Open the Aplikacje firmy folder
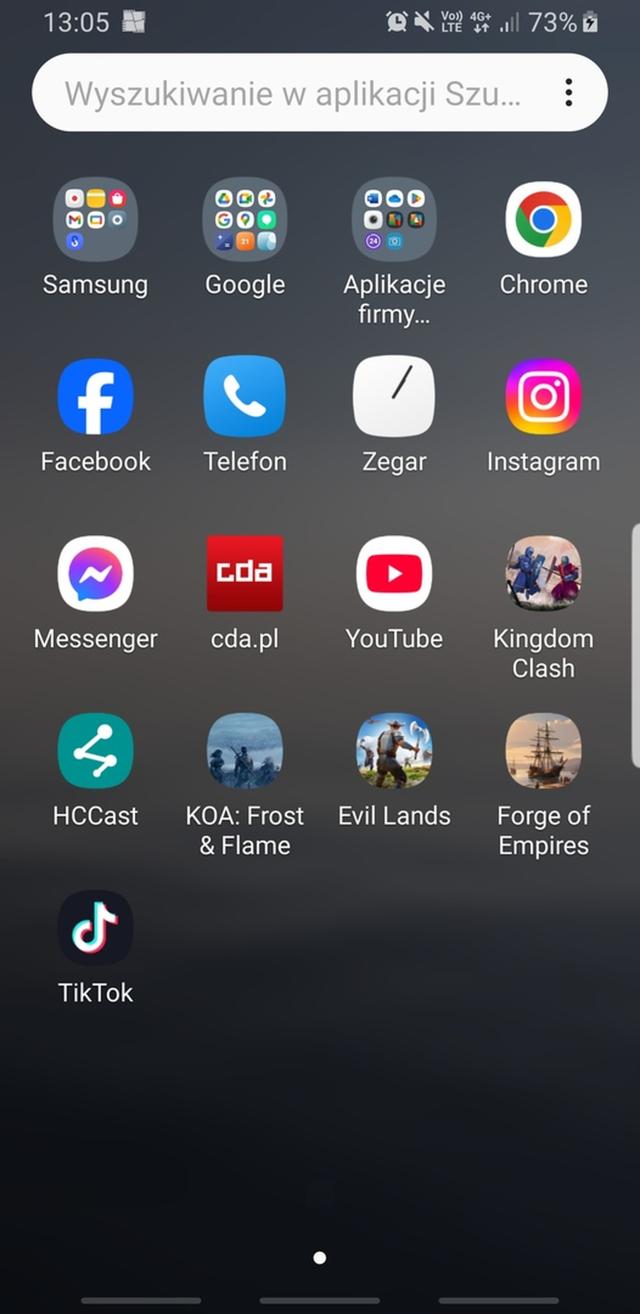 394,220
